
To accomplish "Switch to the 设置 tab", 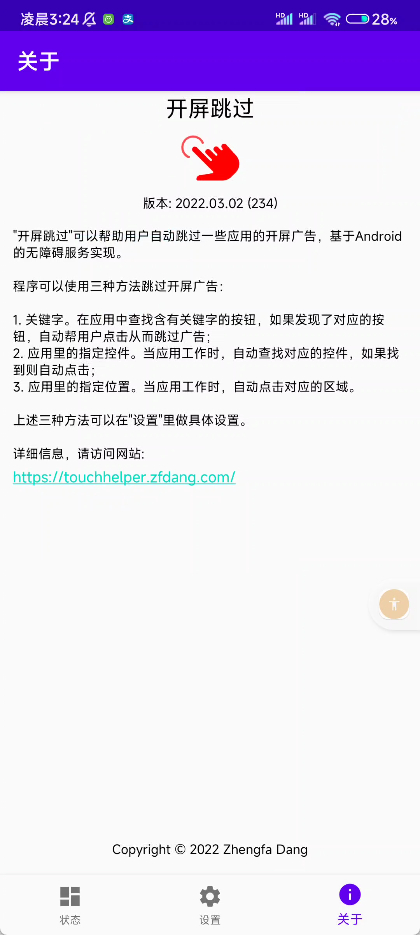I will [210, 904].
